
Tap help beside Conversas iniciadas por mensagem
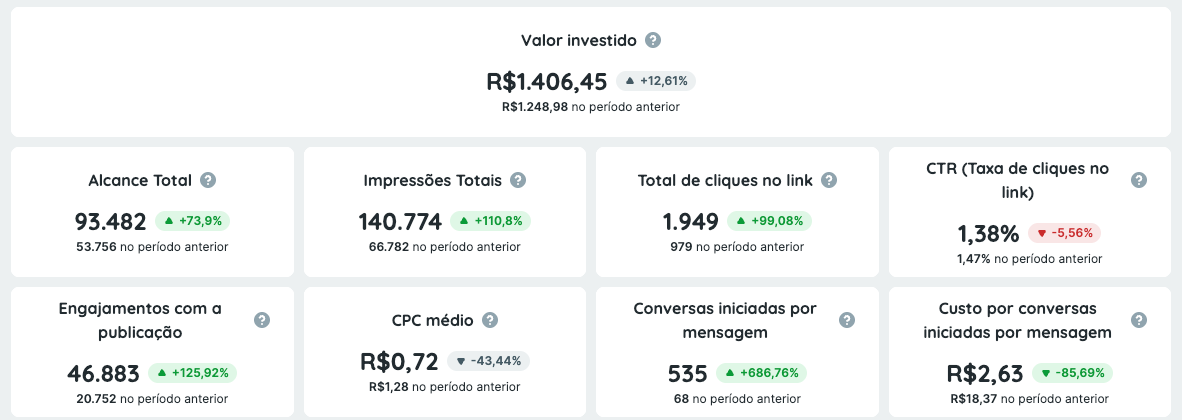[x=847, y=320]
